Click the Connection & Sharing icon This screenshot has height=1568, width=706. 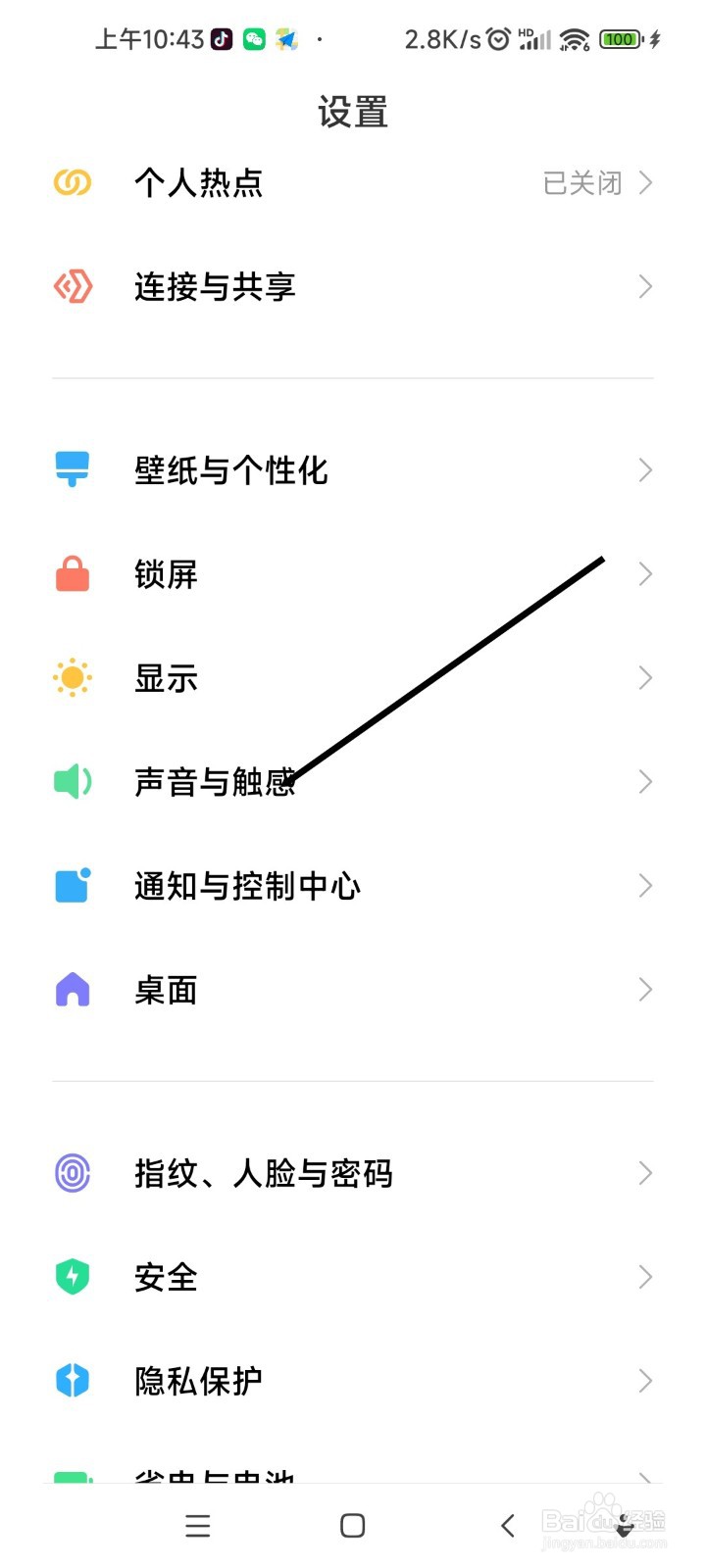[x=71, y=286]
